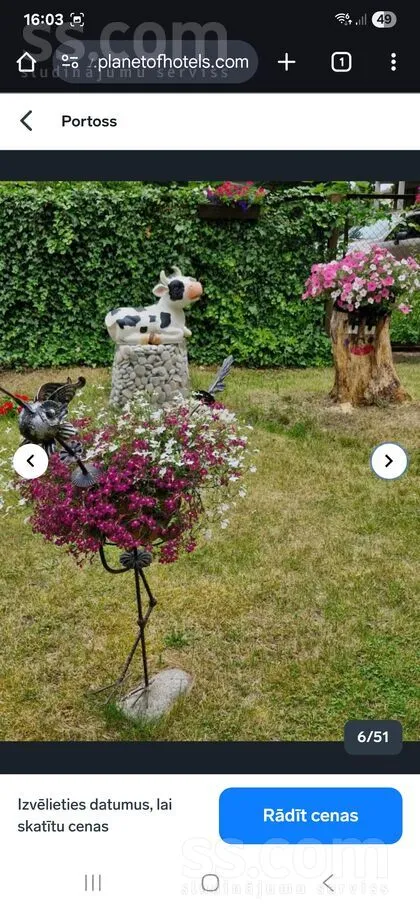Open the tab switcher
420x910 pixels.
(x=341, y=62)
